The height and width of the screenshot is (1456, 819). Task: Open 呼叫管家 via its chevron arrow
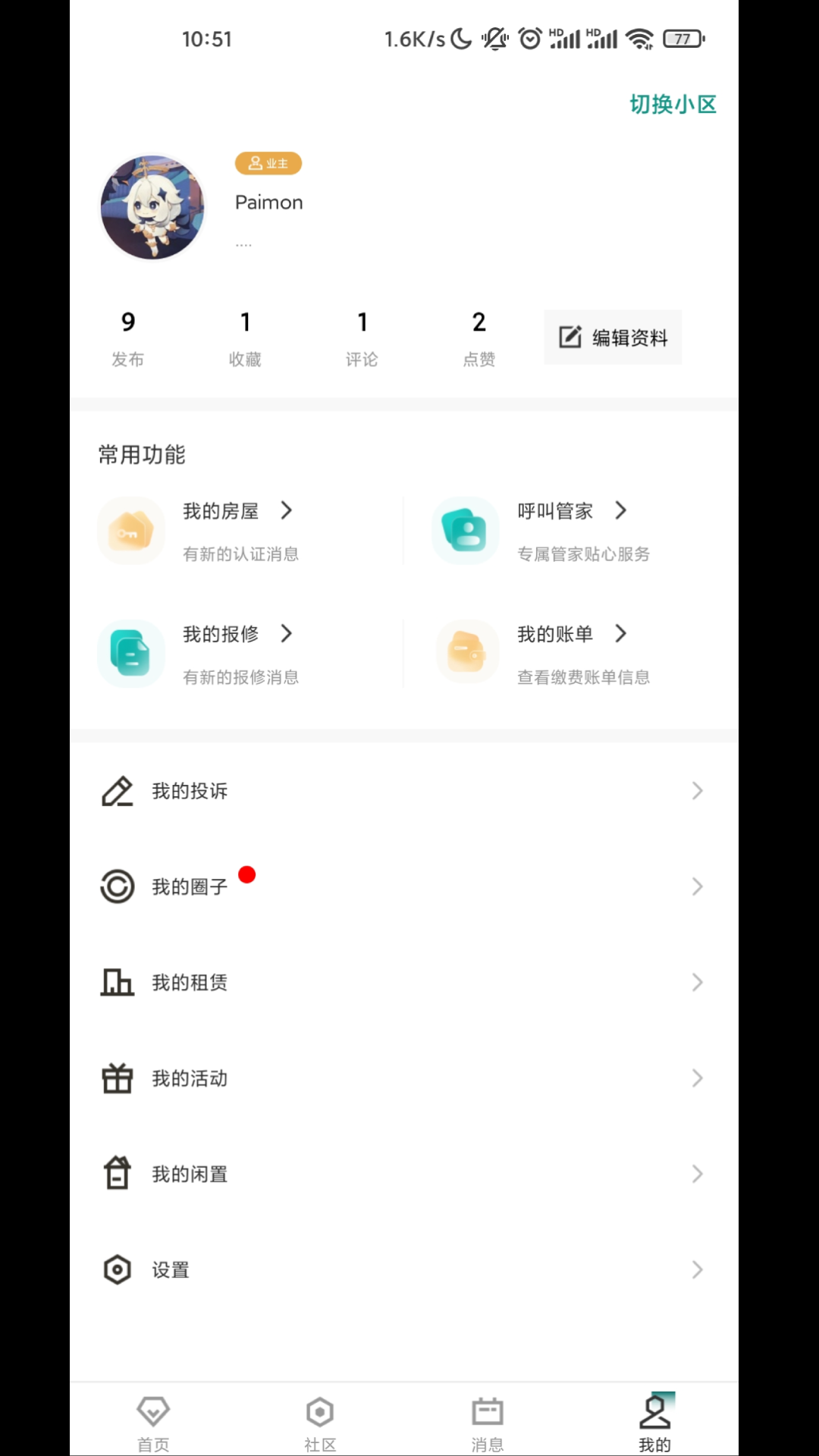point(621,510)
